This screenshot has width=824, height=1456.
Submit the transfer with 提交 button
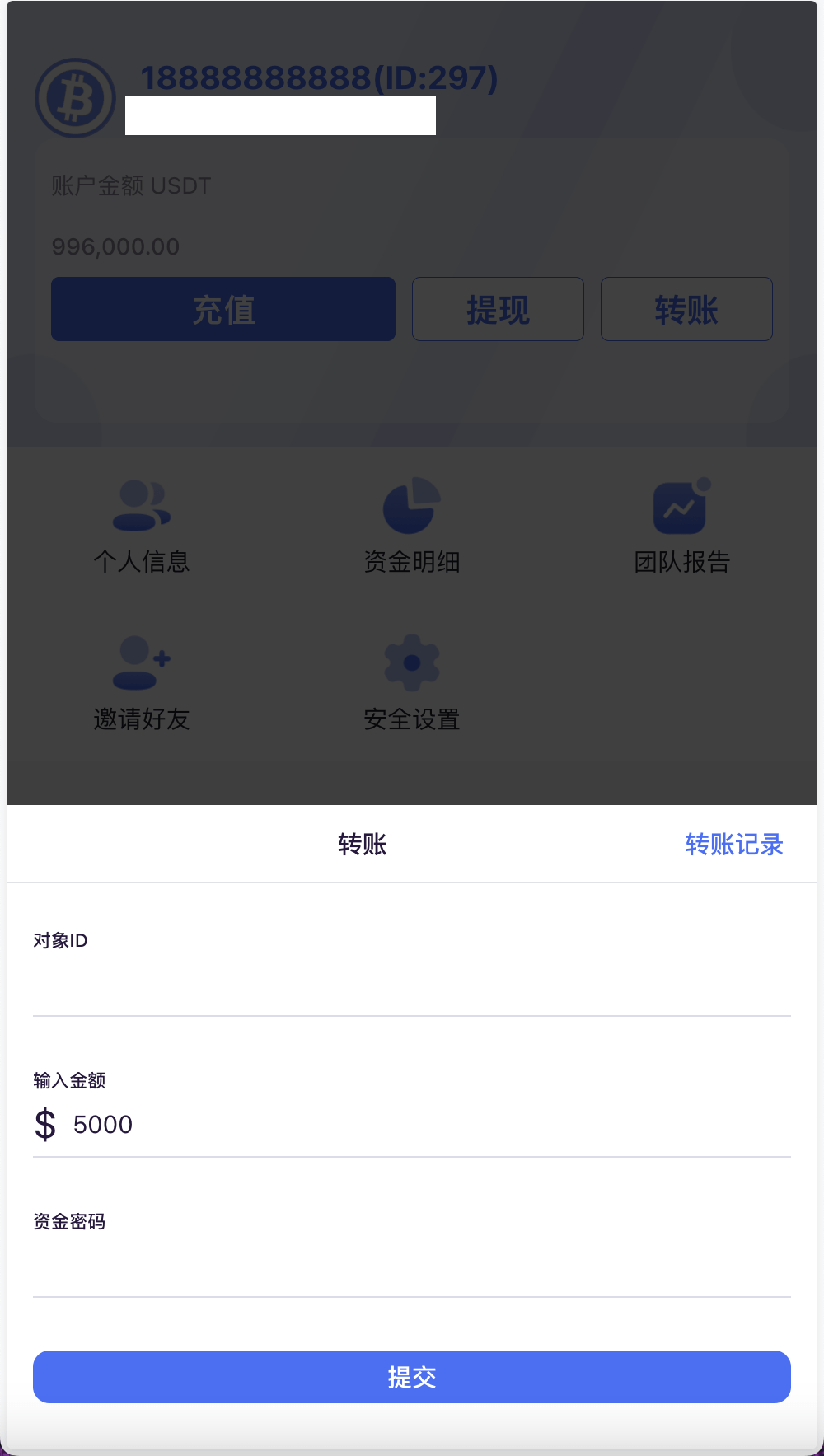[x=412, y=1377]
